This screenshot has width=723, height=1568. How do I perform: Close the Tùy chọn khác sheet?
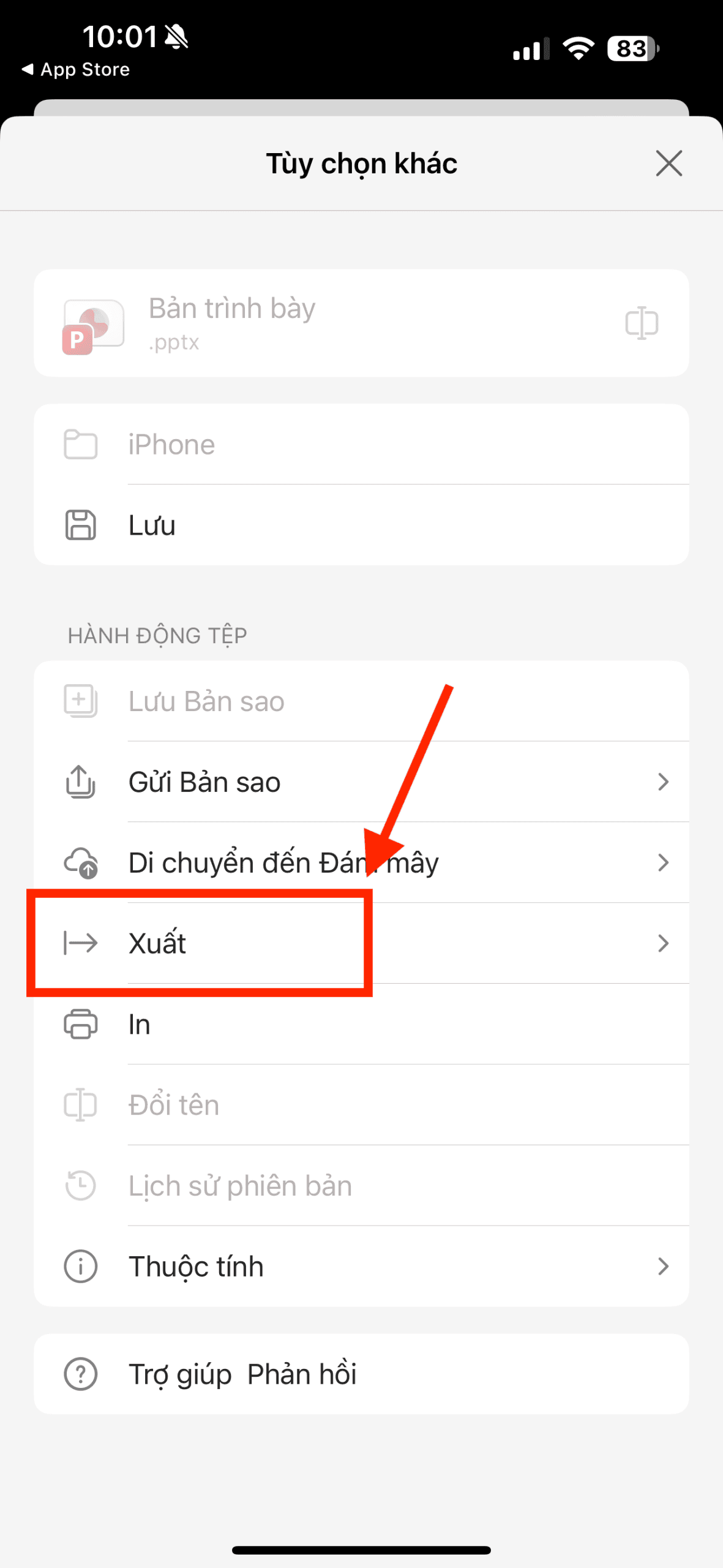[669, 164]
